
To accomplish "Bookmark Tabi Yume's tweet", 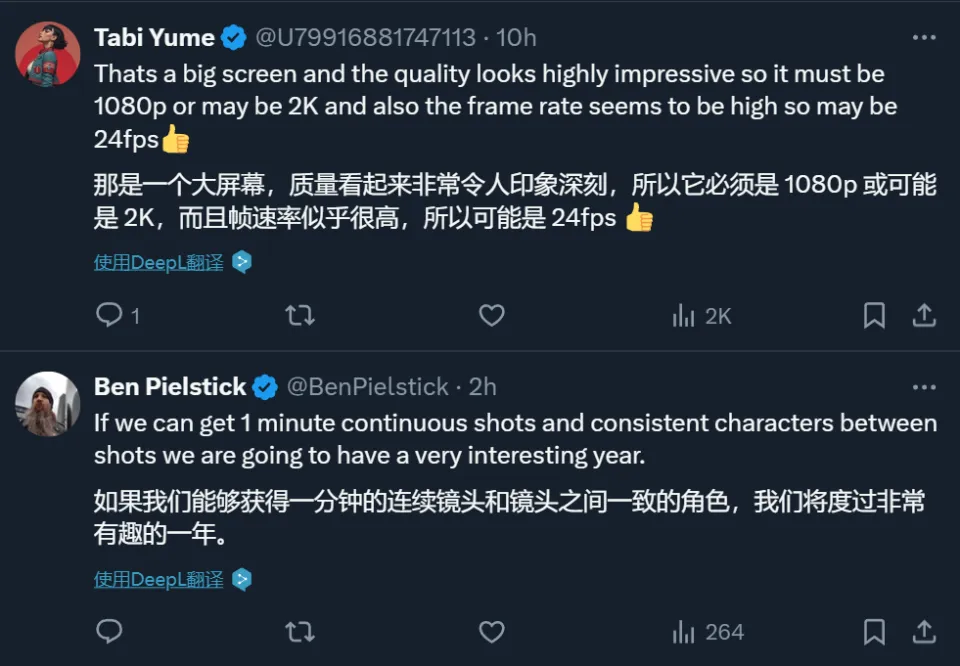I will [x=874, y=316].
